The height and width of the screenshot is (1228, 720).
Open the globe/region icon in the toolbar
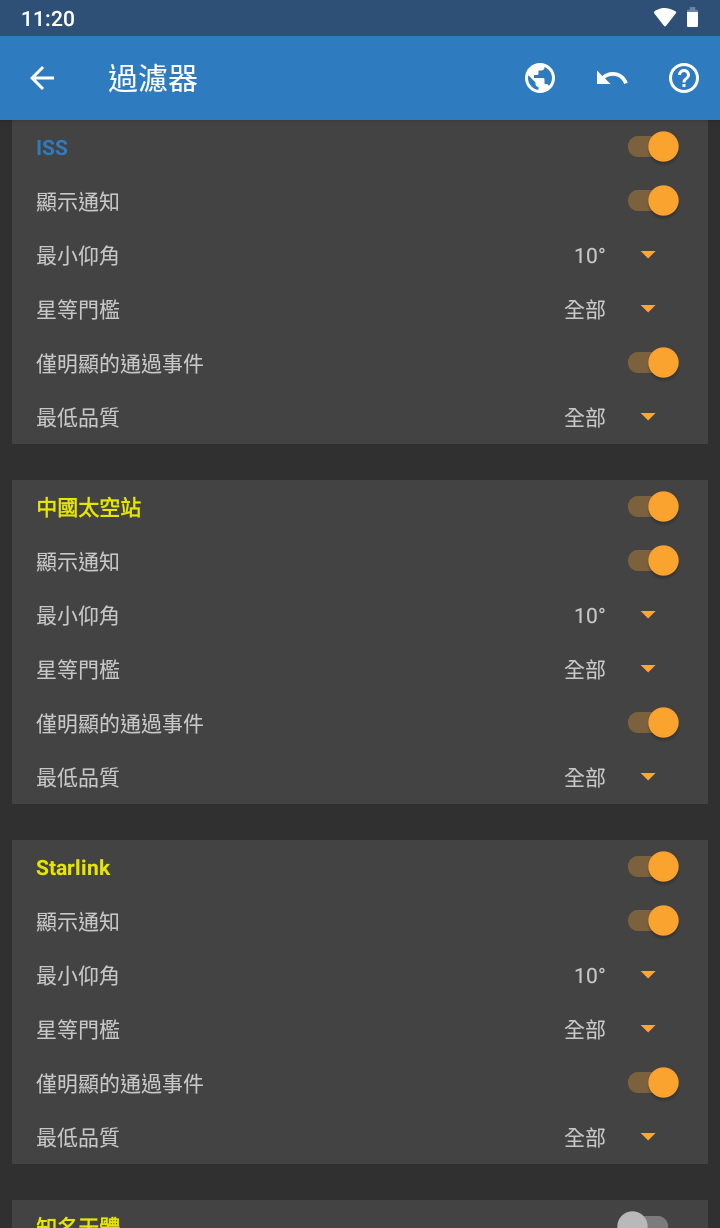(x=540, y=78)
